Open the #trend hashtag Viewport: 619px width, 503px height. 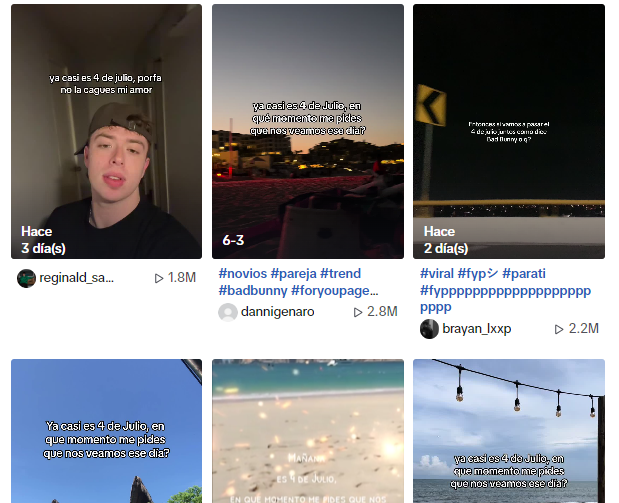click(345, 274)
